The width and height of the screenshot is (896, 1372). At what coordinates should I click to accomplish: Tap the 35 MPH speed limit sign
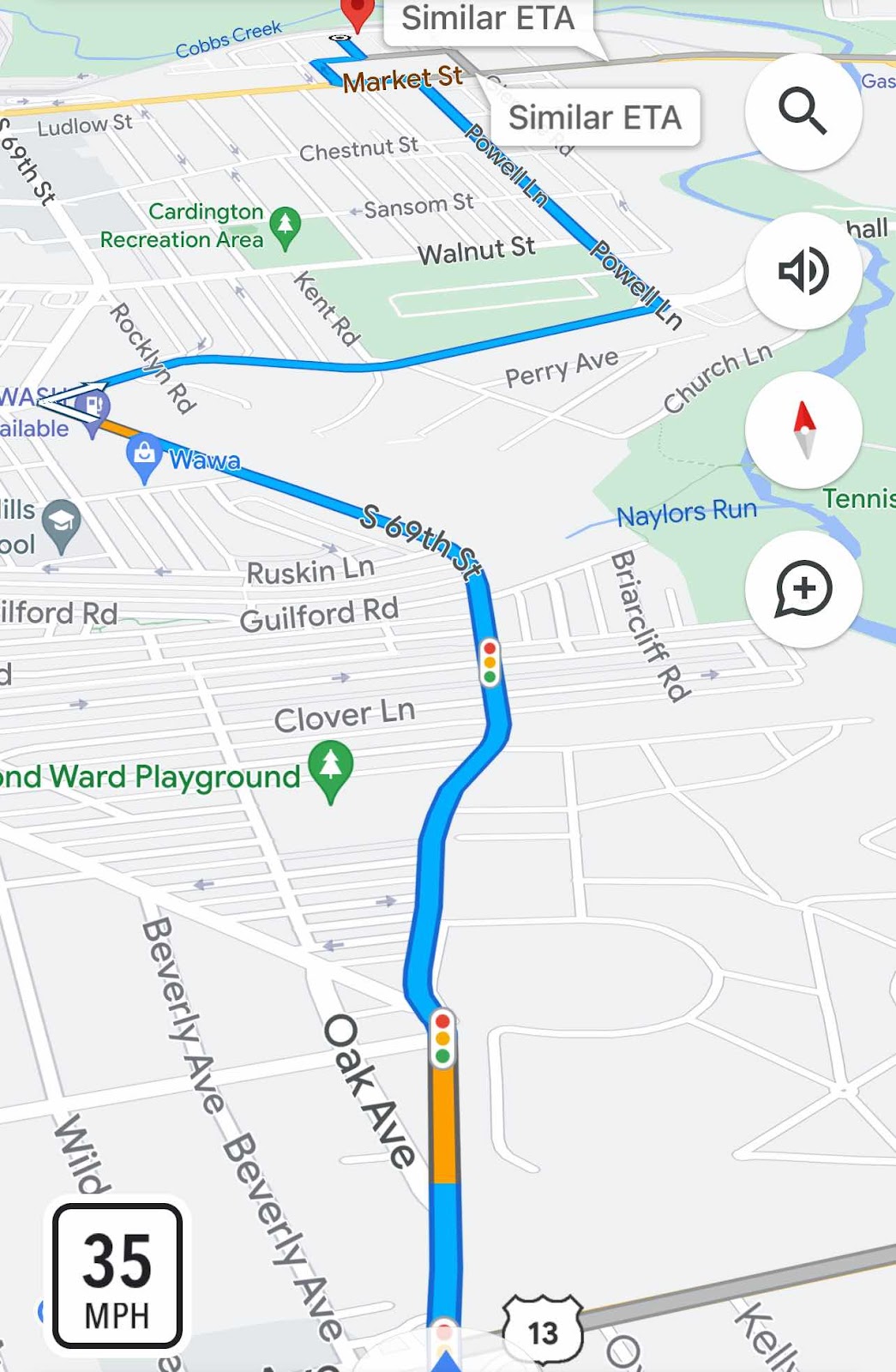tap(117, 1275)
